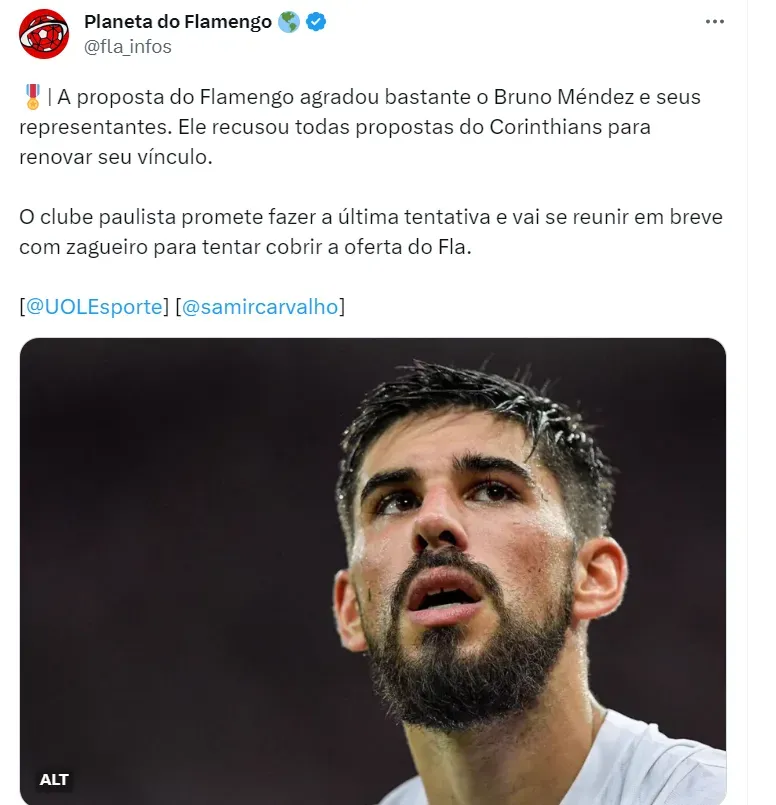Open Planeta do Flamengo profile avatar
The image size is (776, 805).
click(44, 34)
